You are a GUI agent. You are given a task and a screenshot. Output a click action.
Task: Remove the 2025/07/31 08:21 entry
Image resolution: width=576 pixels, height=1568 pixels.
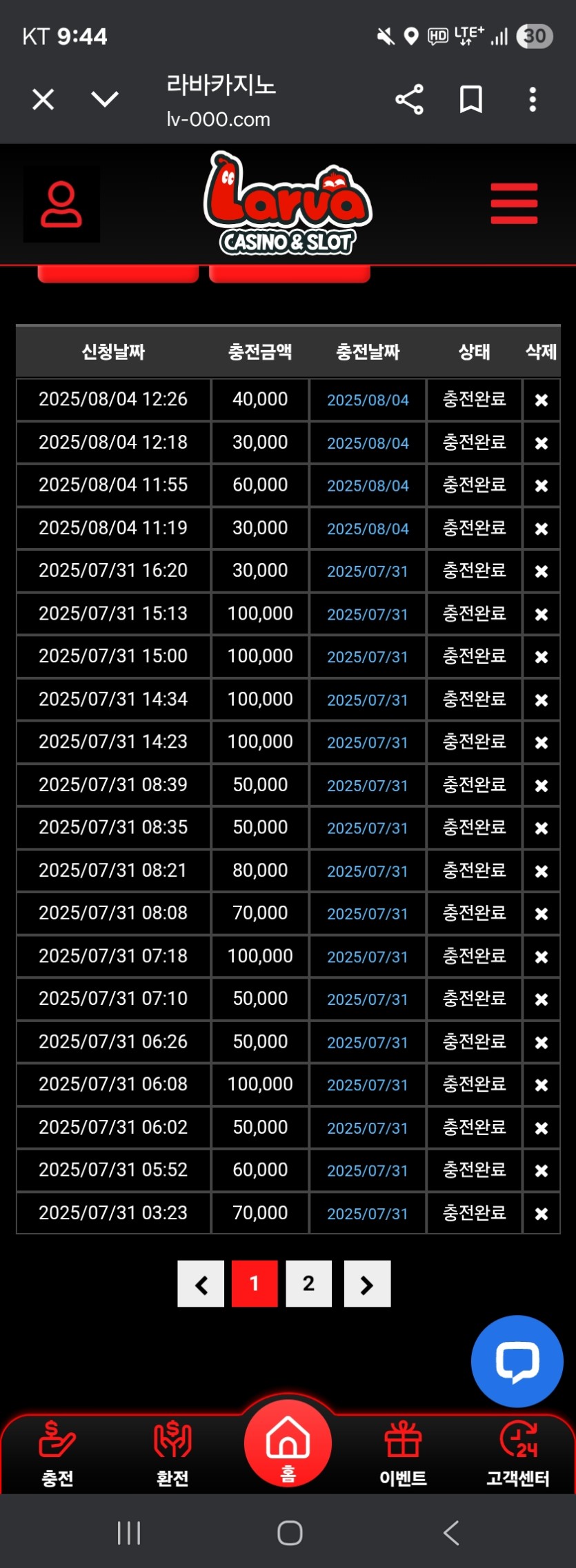542,871
